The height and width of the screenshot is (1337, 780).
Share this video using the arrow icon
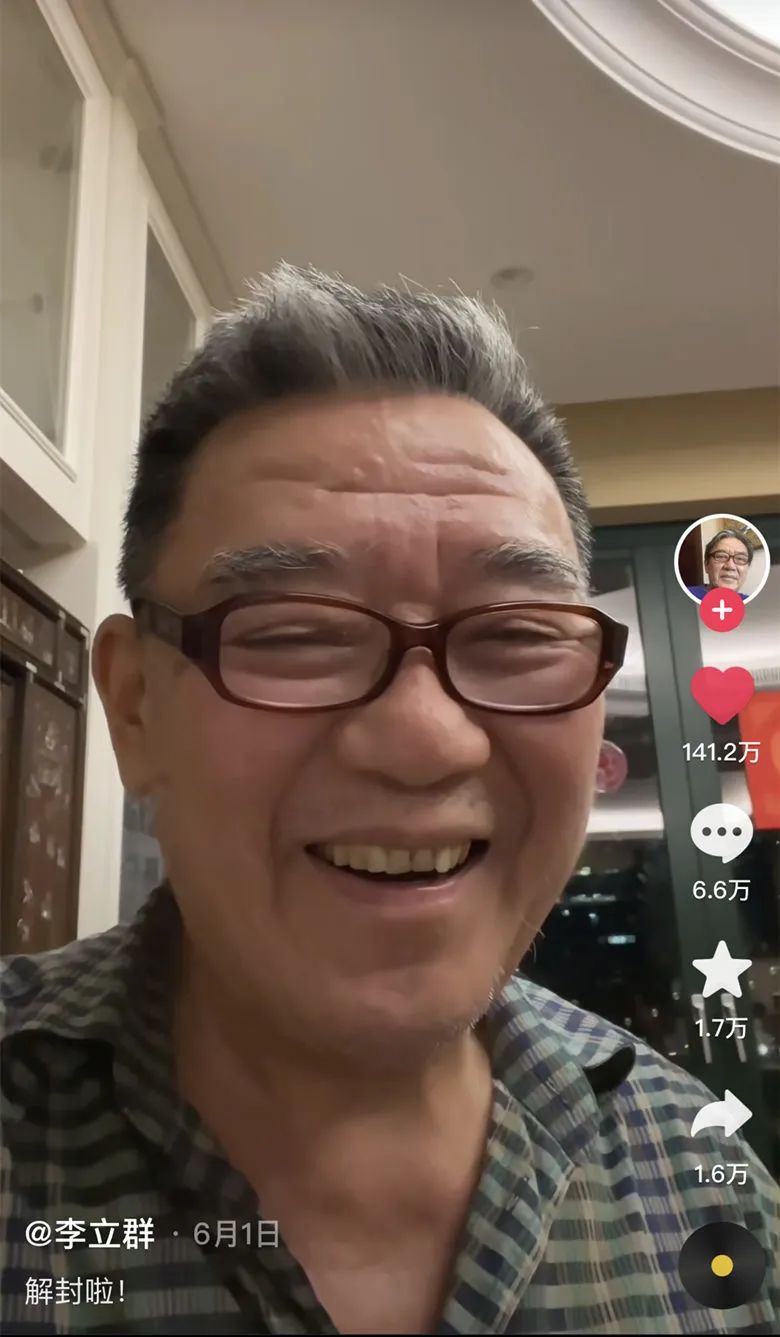pos(722,1115)
